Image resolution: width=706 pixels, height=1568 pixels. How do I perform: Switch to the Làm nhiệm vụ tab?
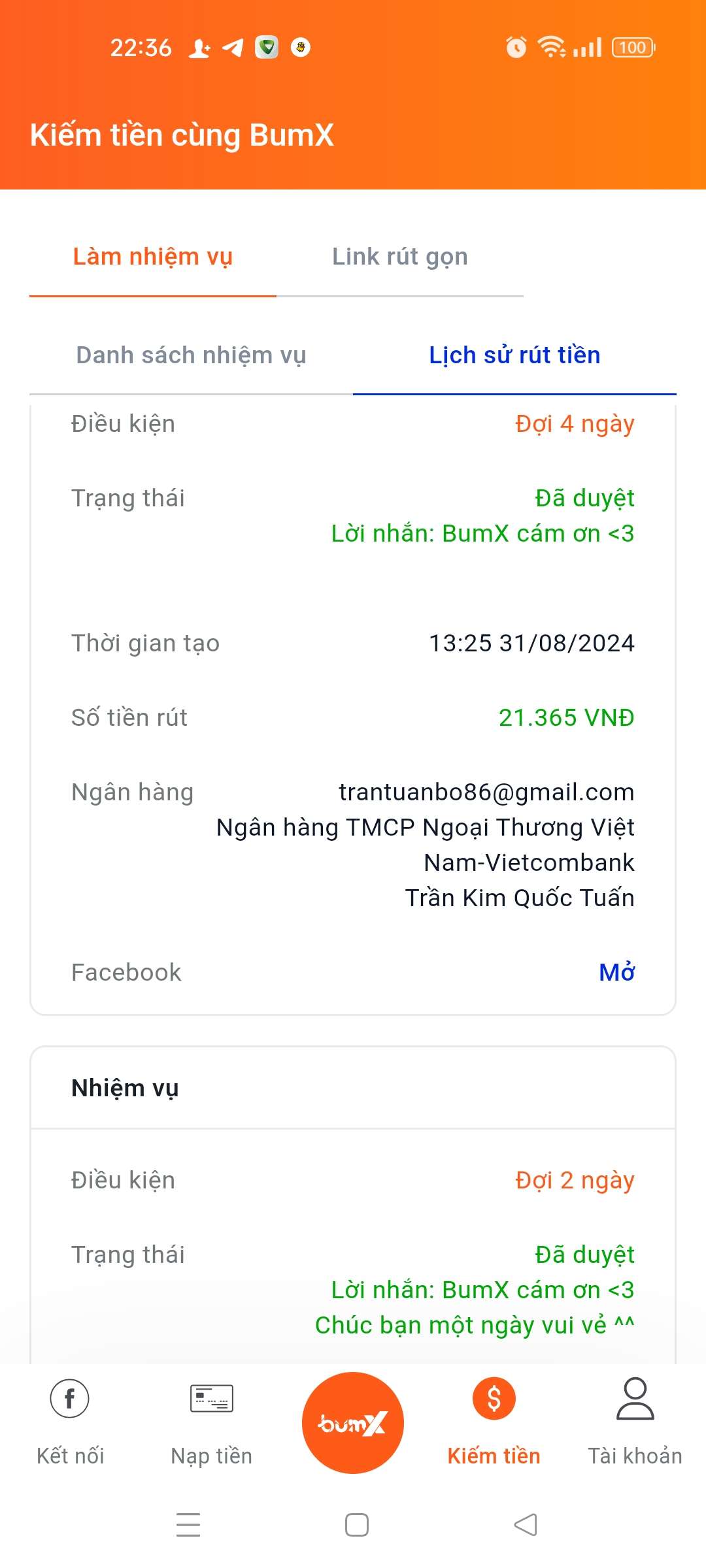[x=152, y=257]
